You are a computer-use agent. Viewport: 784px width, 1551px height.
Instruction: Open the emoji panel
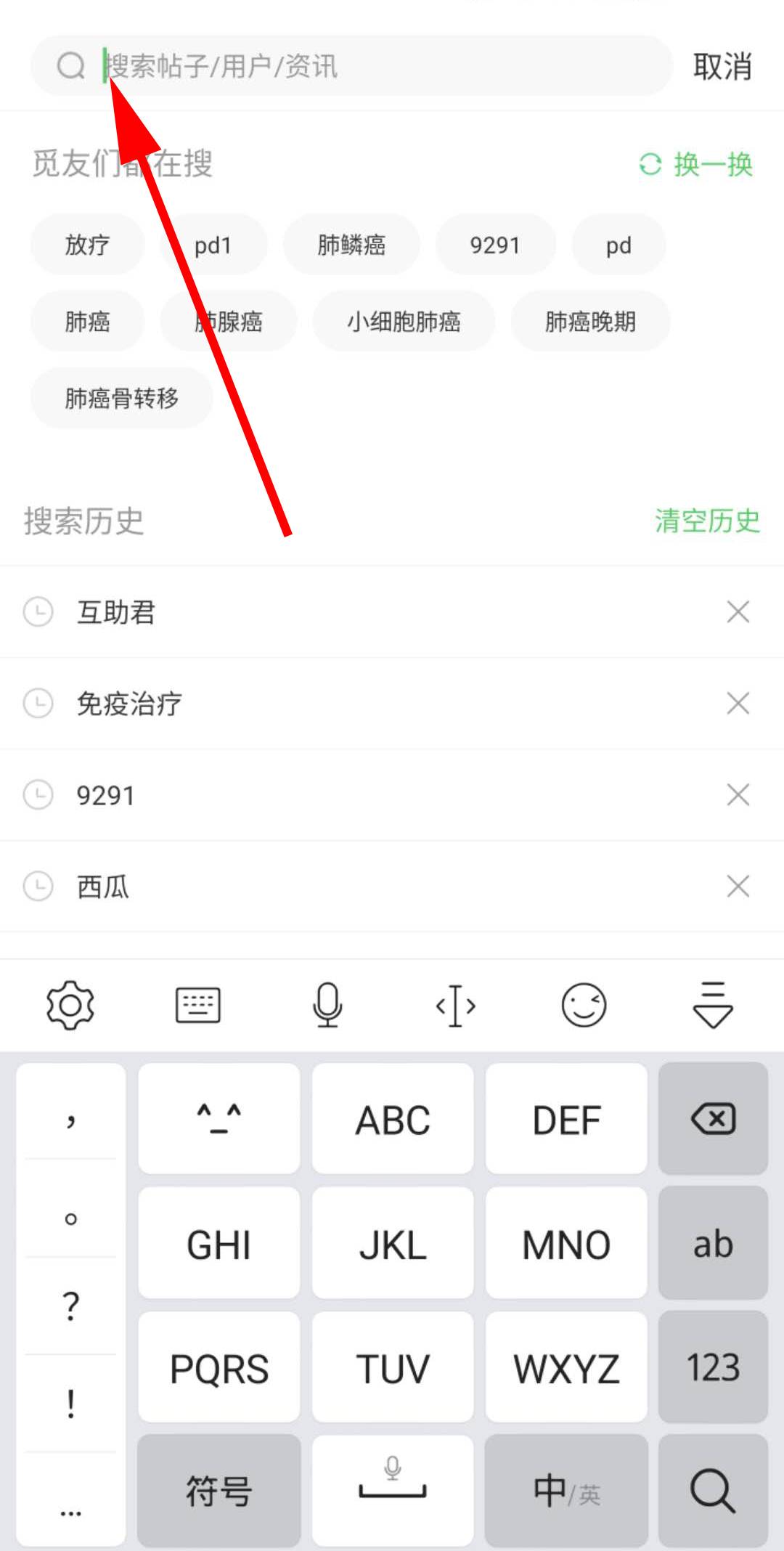click(584, 1005)
